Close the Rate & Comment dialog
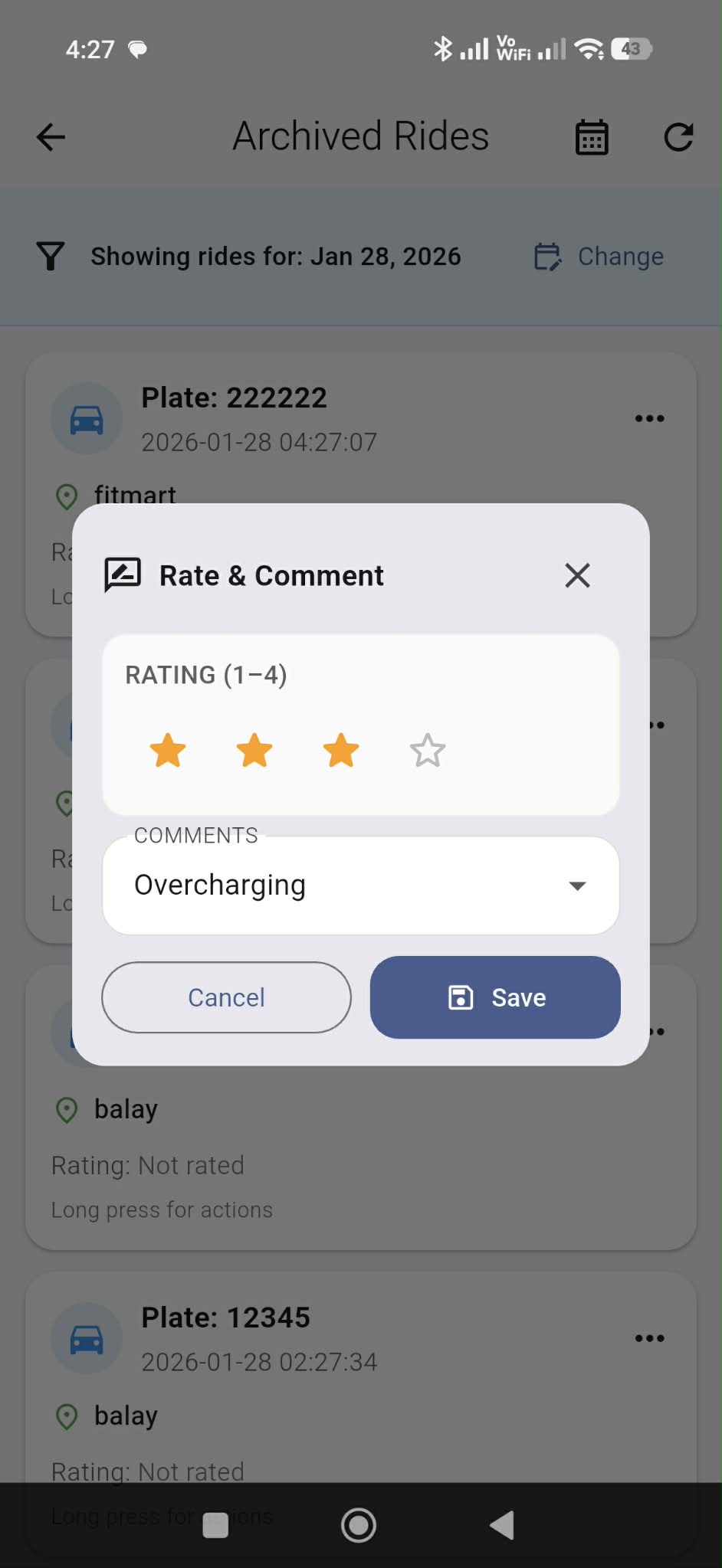 (x=577, y=575)
